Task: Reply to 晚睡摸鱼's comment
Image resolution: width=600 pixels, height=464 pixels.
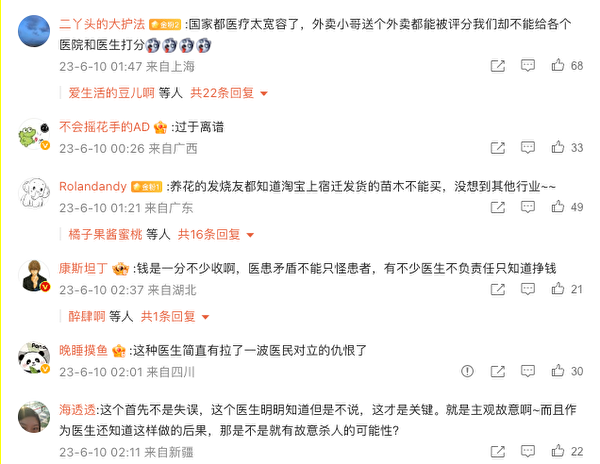Action: [528, 371]
